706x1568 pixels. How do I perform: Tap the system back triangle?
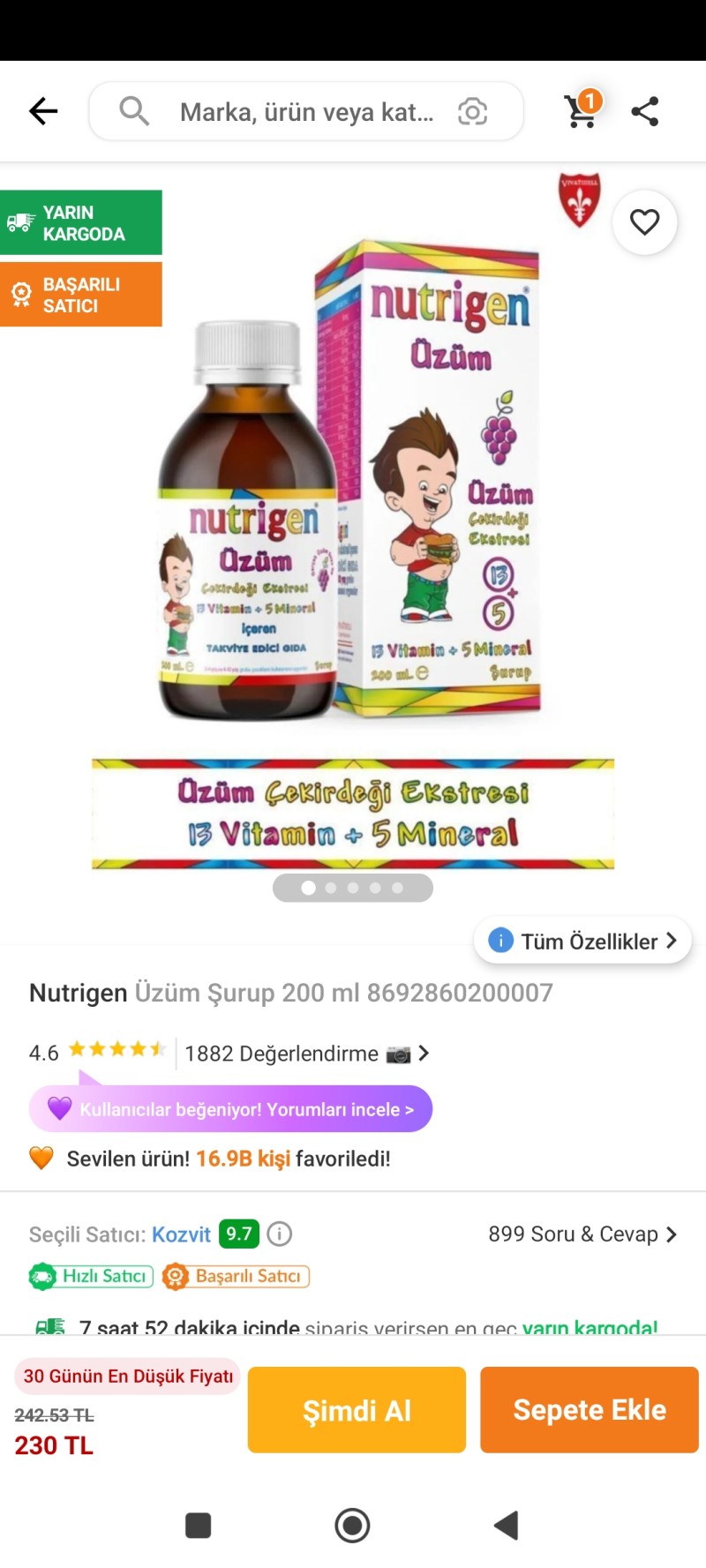click(x=507, y=1525)
